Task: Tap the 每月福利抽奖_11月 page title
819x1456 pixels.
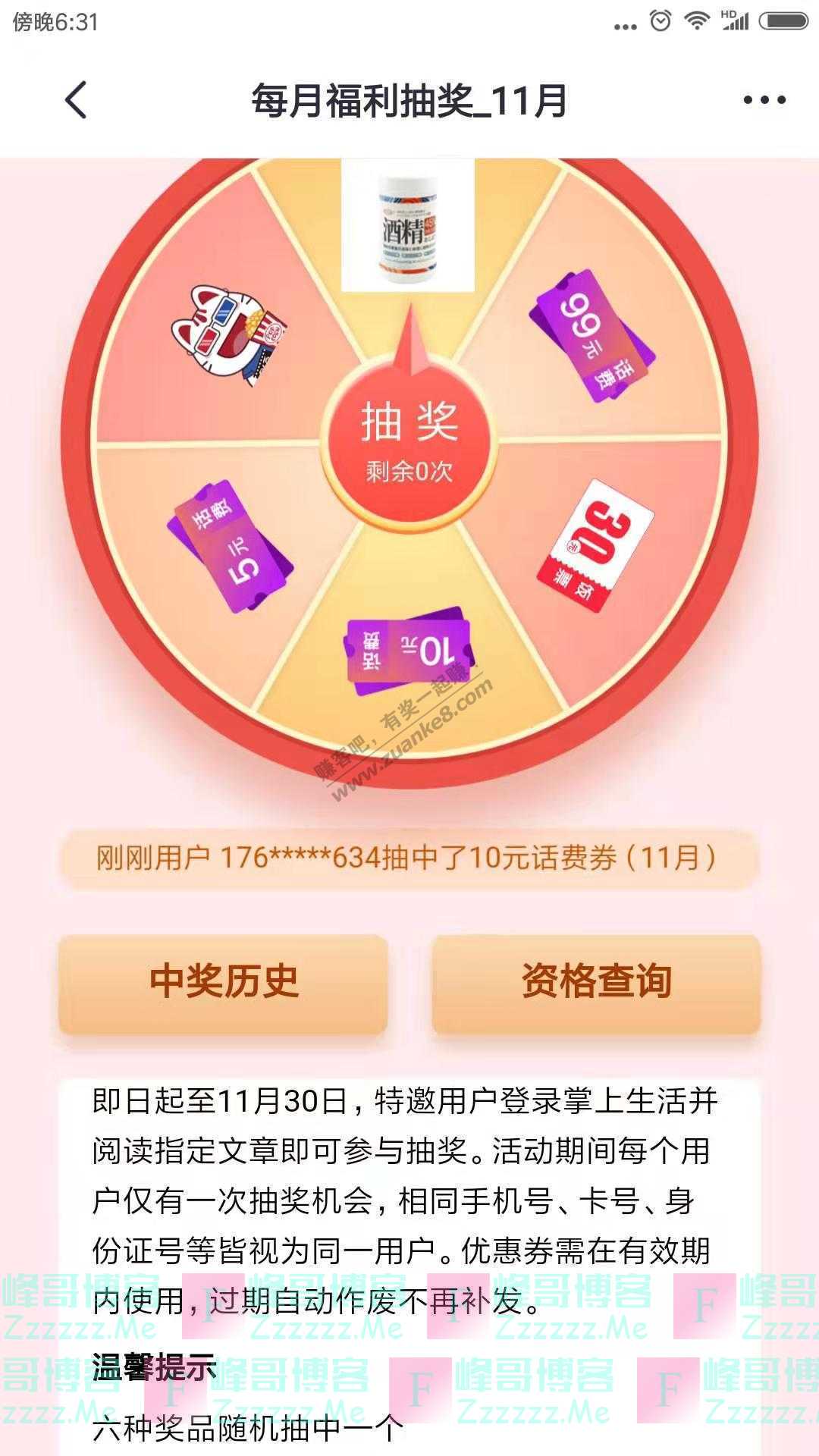Action: tap(409, 99)
